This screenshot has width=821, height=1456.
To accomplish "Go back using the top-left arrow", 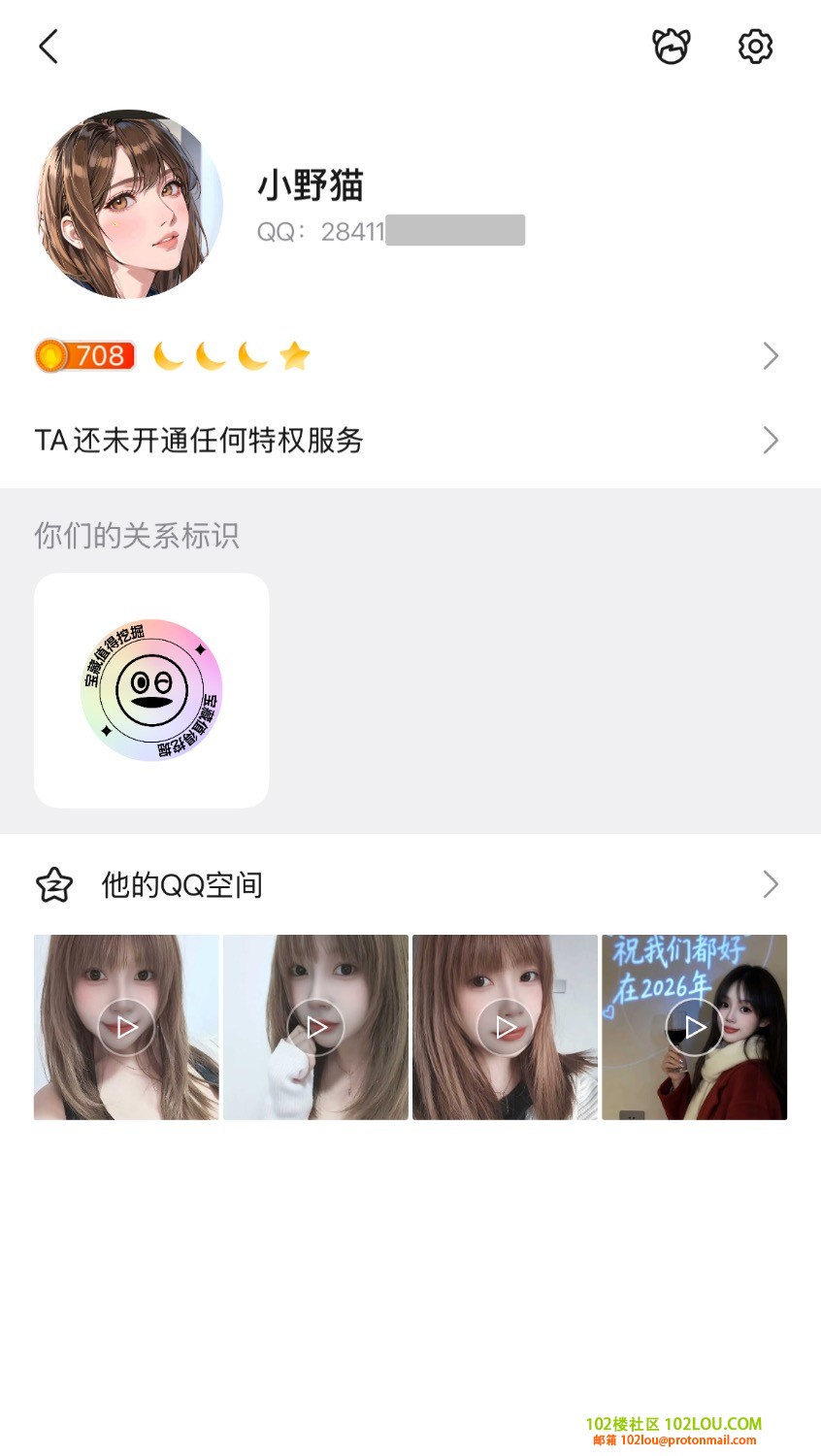I will click(x=49, y=47).
